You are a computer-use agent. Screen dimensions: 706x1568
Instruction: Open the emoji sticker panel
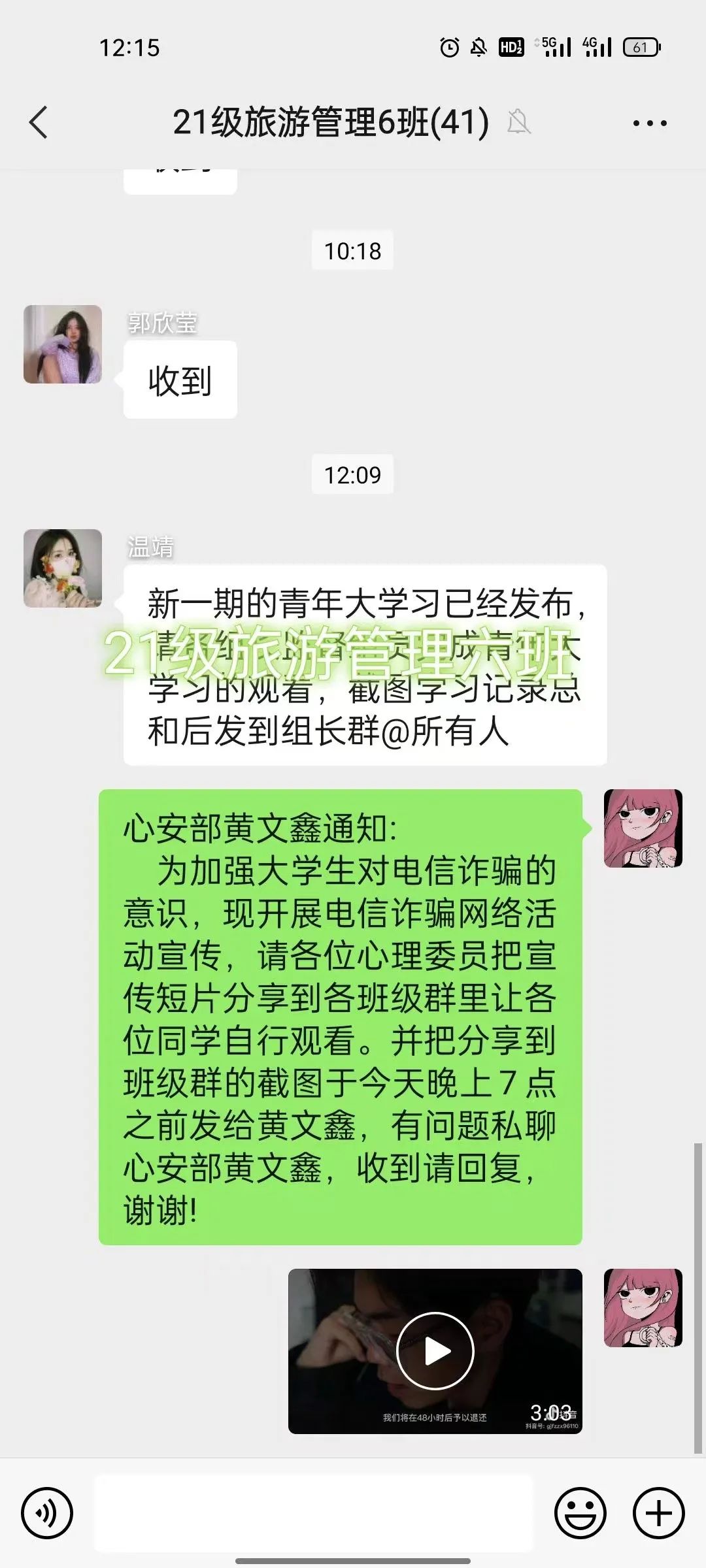tap(580, 1512)
